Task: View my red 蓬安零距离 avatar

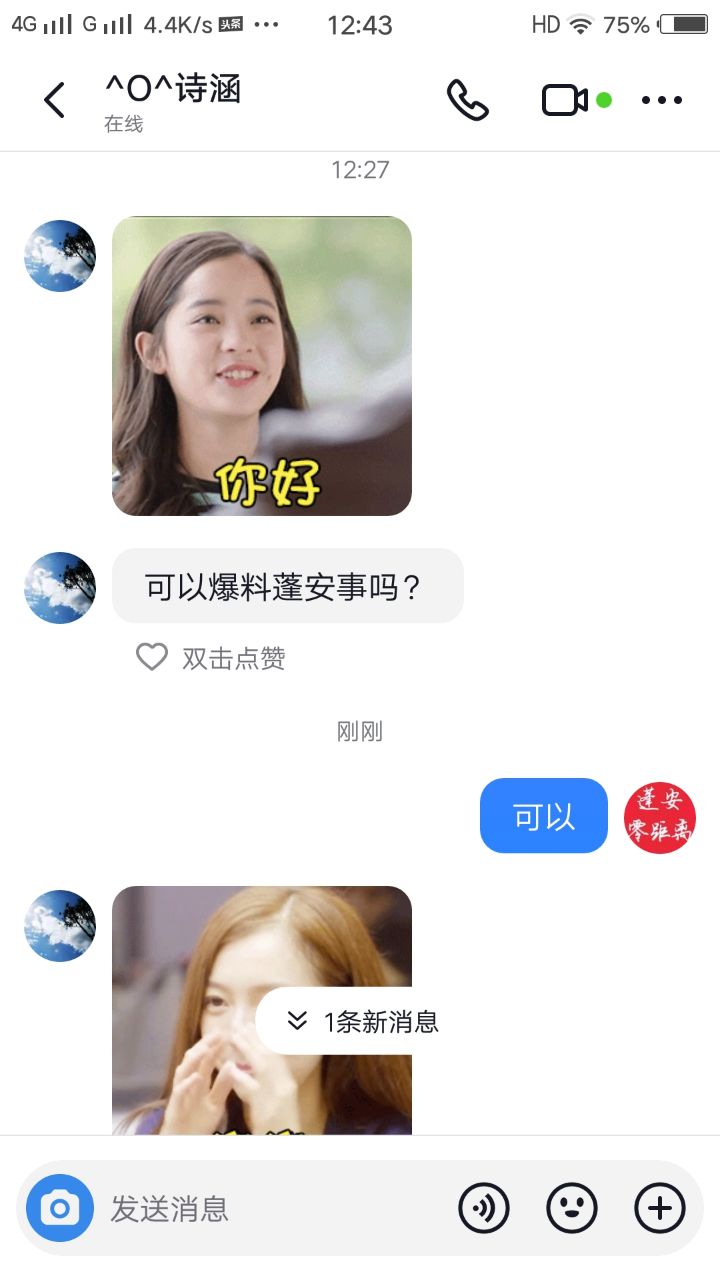Action: 660,817
